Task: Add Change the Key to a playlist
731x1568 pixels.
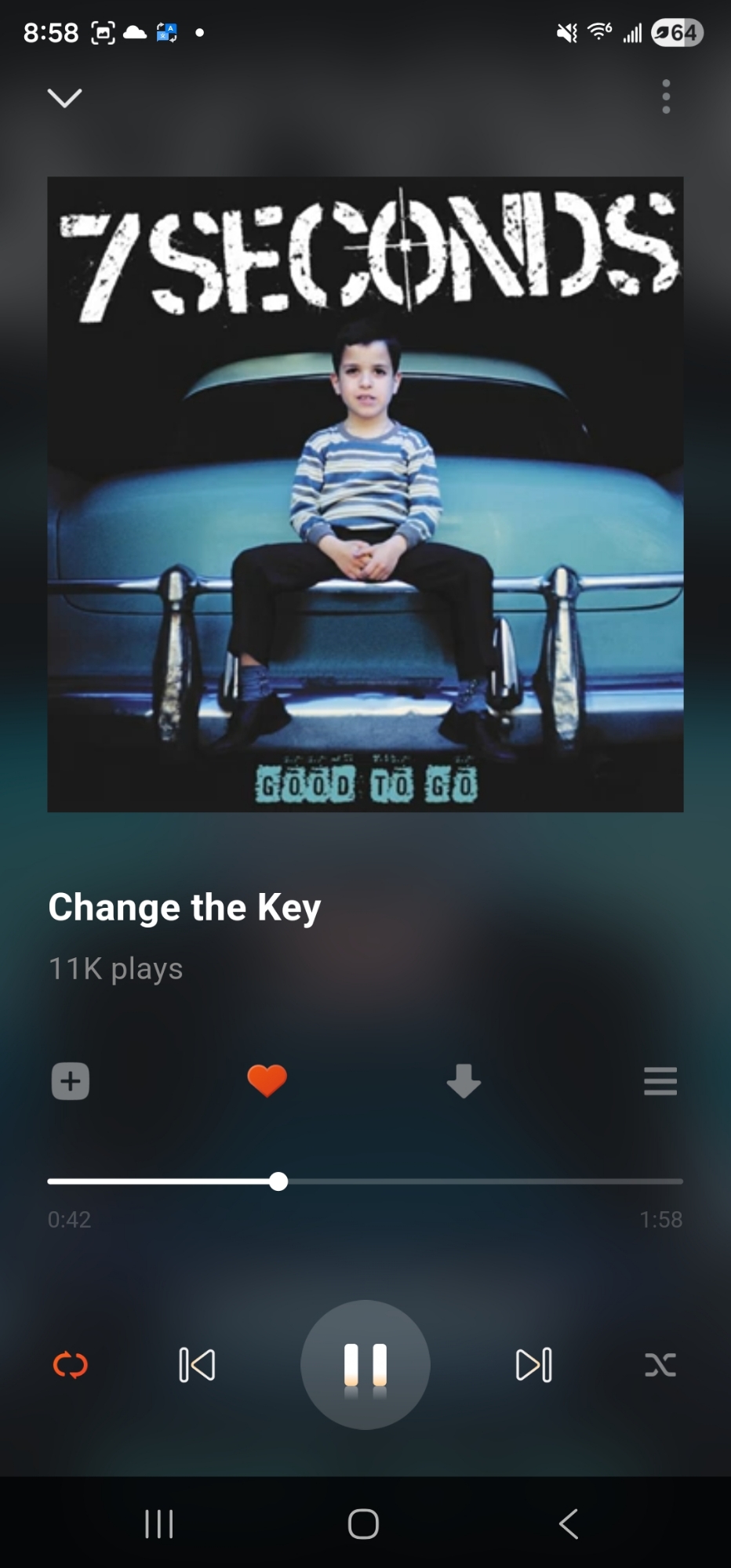Action: pyautogui.click(x=71, y=1081)
